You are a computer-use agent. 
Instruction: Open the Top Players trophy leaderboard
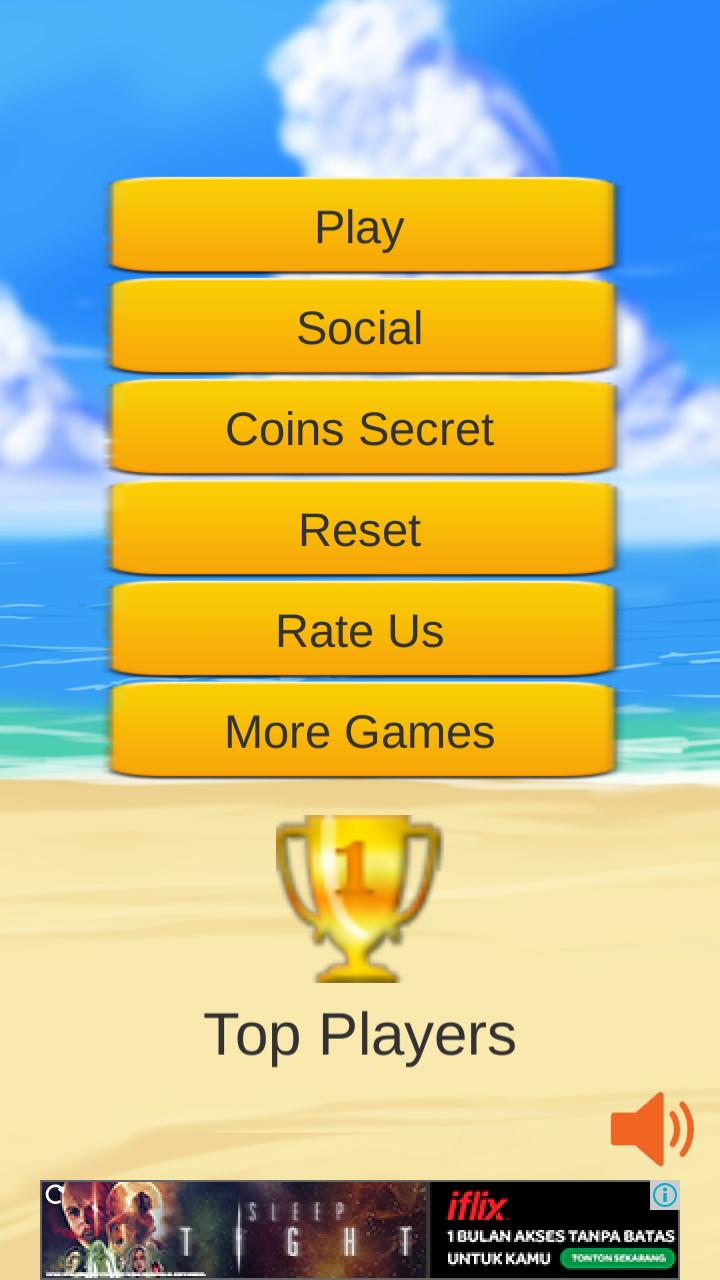pos(358,898)
